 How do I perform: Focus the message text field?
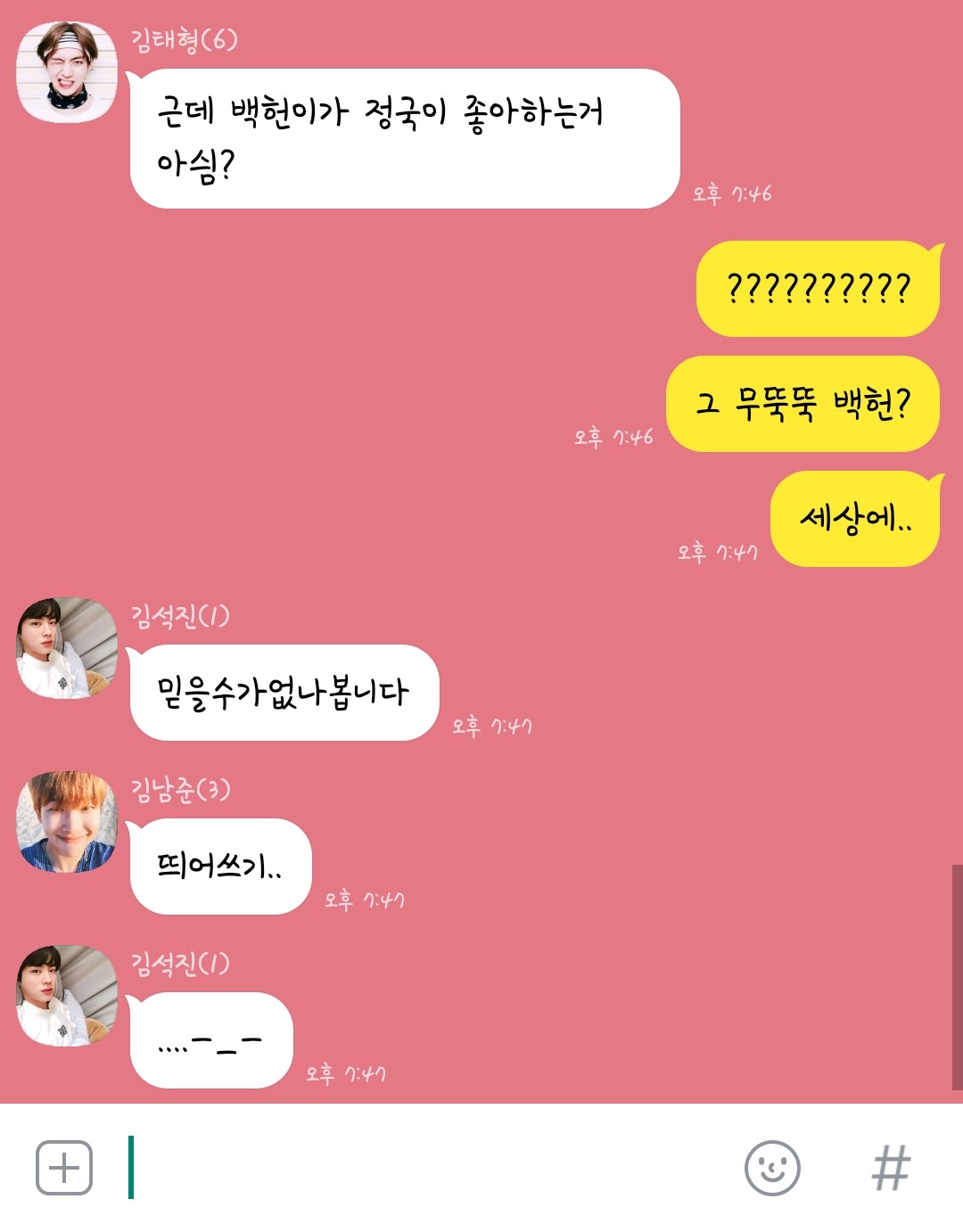(428, 1168)
